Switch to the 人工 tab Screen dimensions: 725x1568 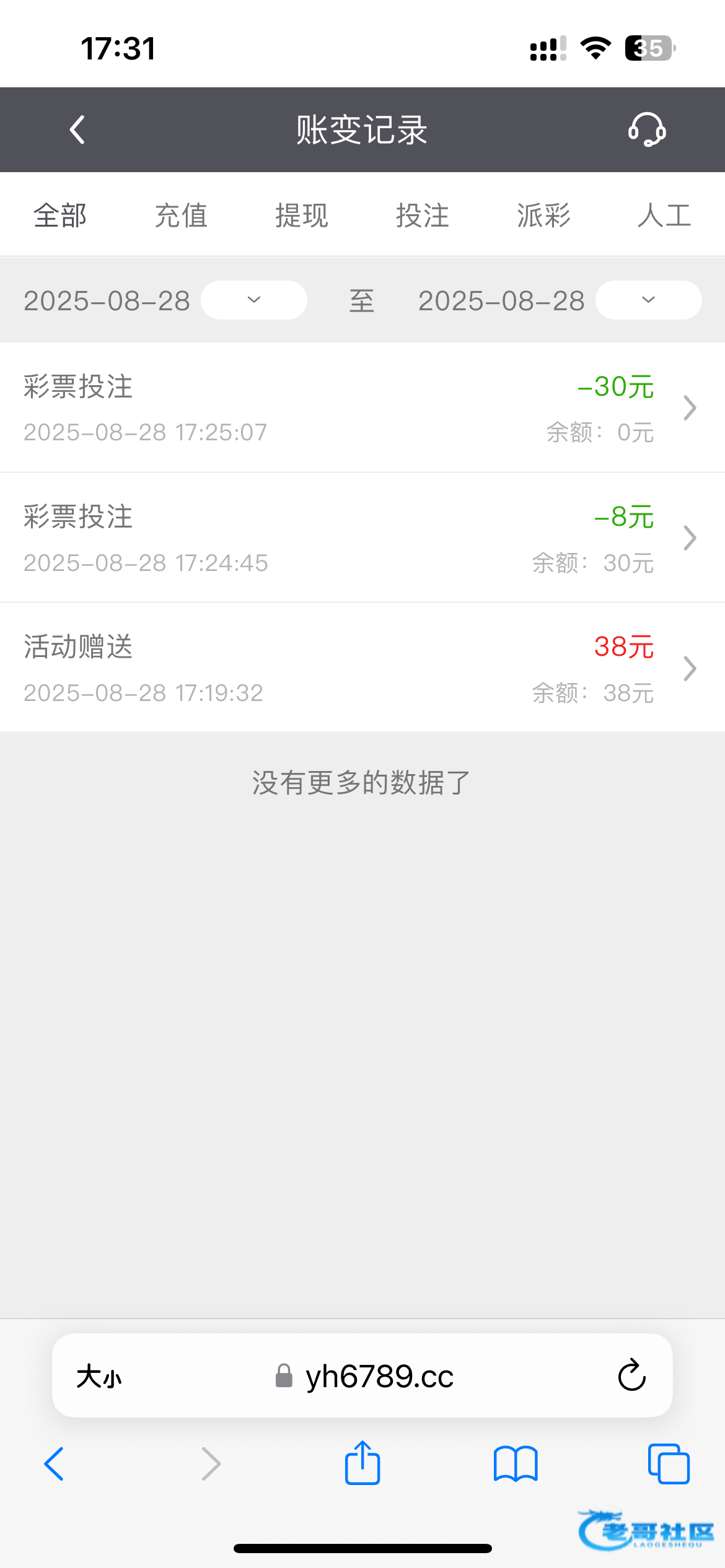point(664,216)
